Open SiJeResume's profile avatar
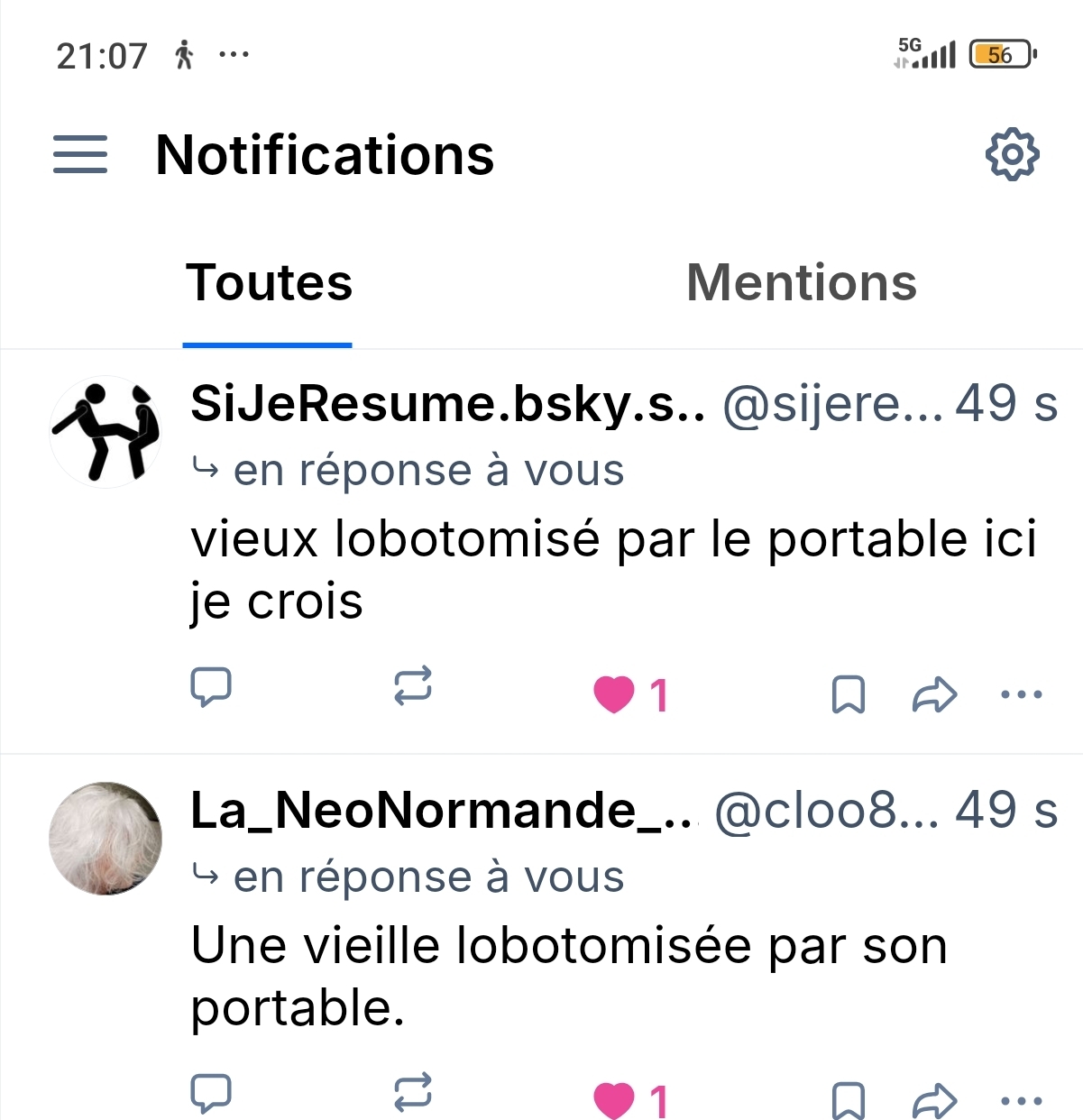 [x=106, y=432]
